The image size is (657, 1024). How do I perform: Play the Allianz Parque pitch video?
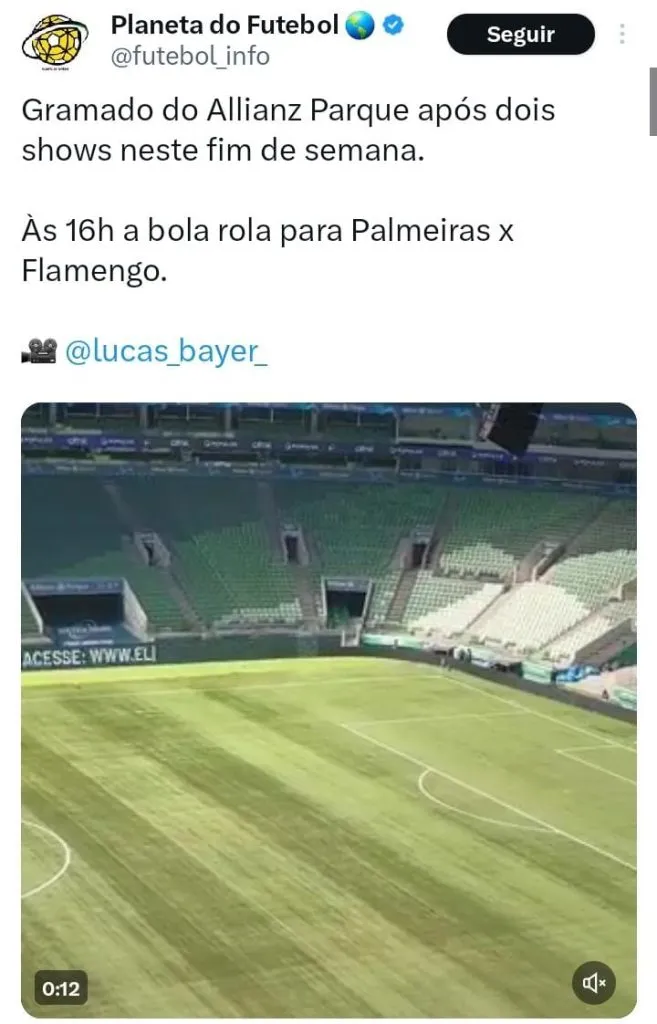[x=328, y=710]
